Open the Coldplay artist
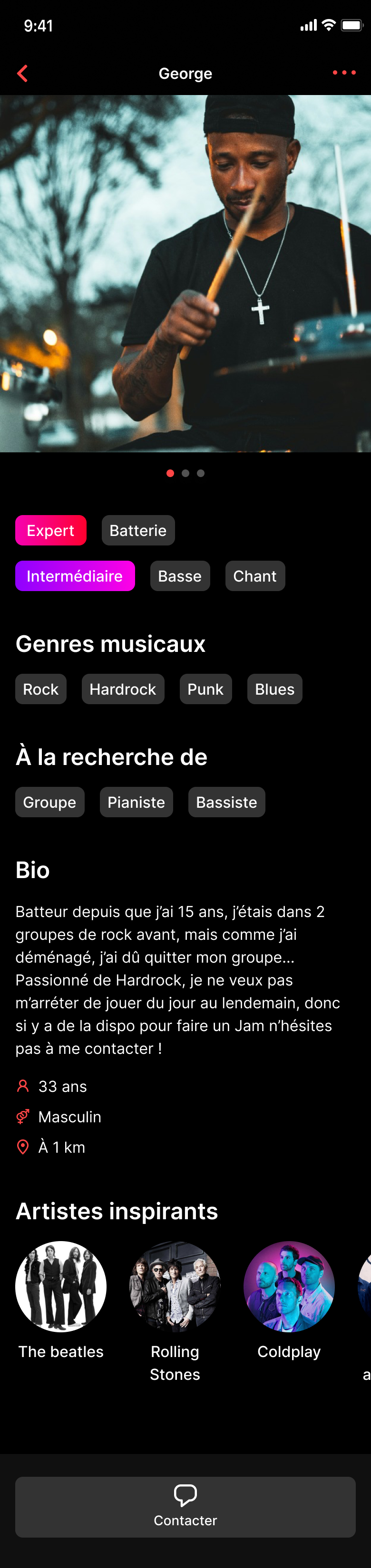 coord(289,1287)
